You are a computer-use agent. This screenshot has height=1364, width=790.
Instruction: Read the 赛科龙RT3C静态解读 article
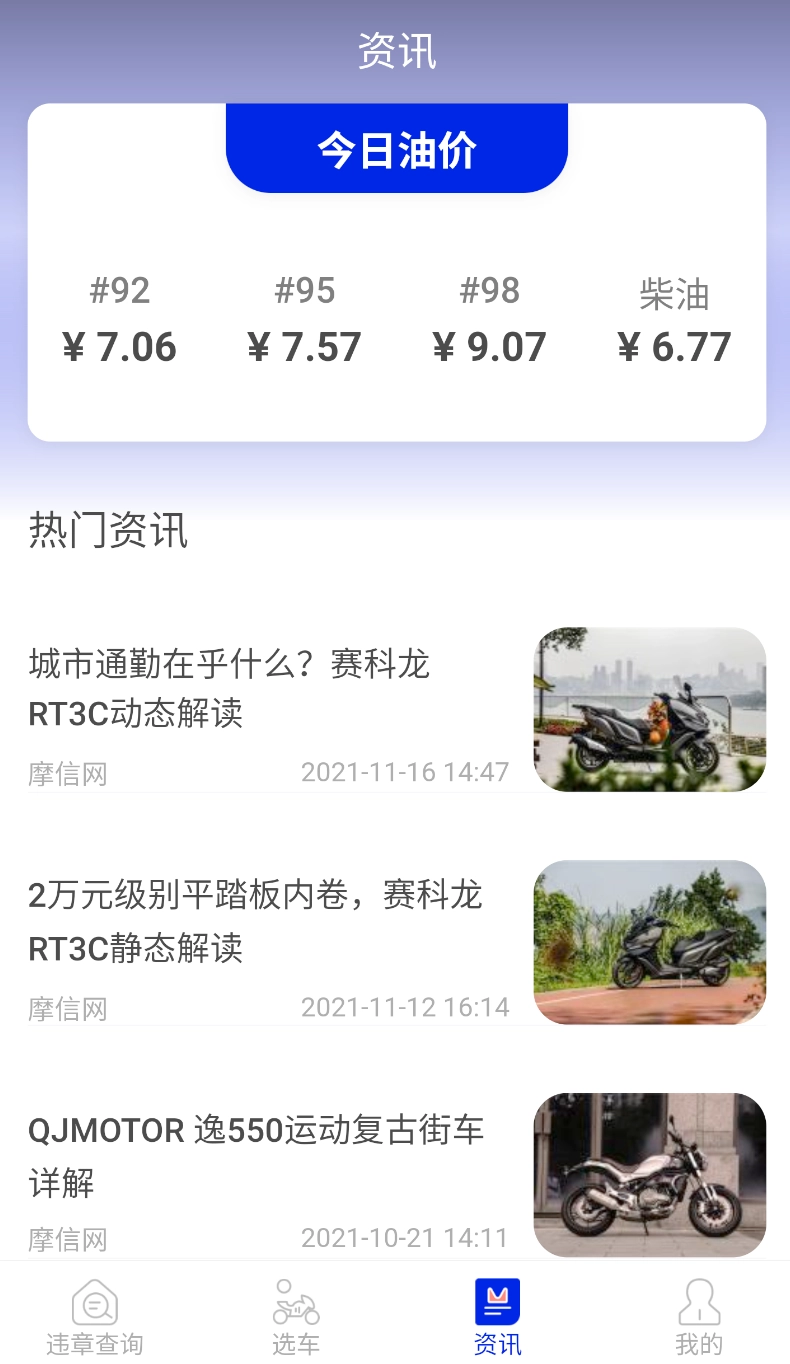(x=270, y=922)
